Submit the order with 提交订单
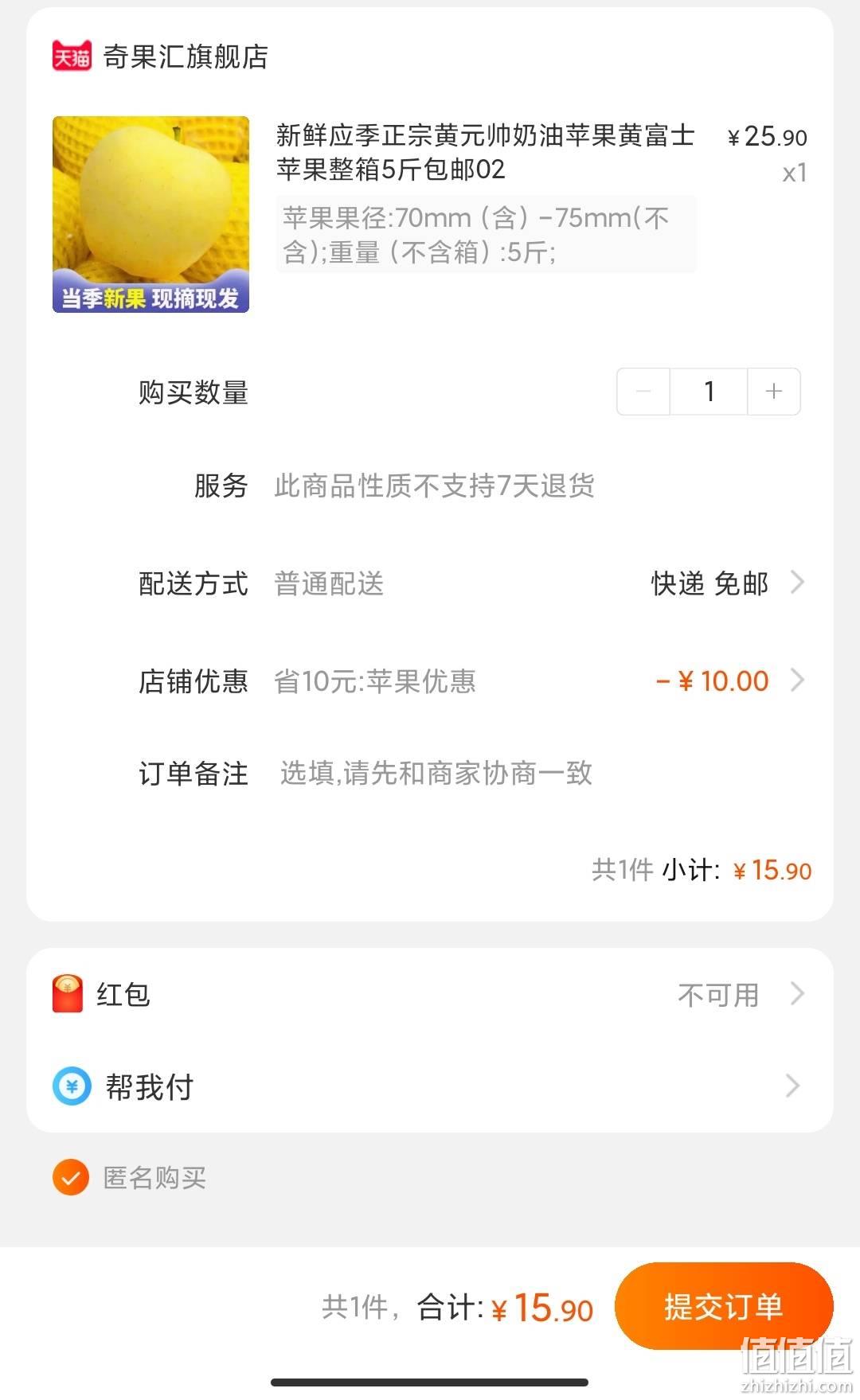This screenshot has height=1400, width=860. [x=724, y=1306]
